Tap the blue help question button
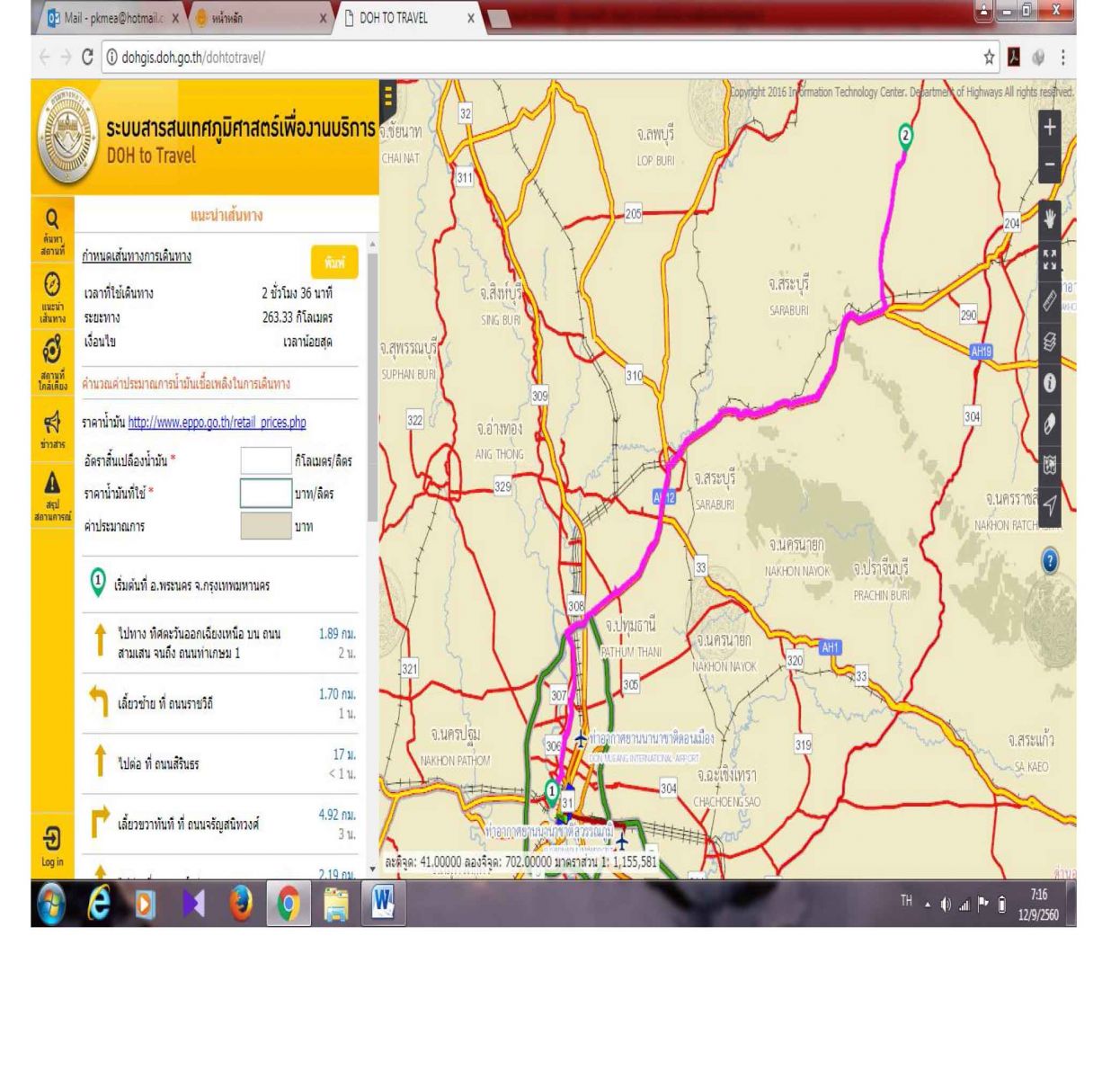 tap(1049, 561)
